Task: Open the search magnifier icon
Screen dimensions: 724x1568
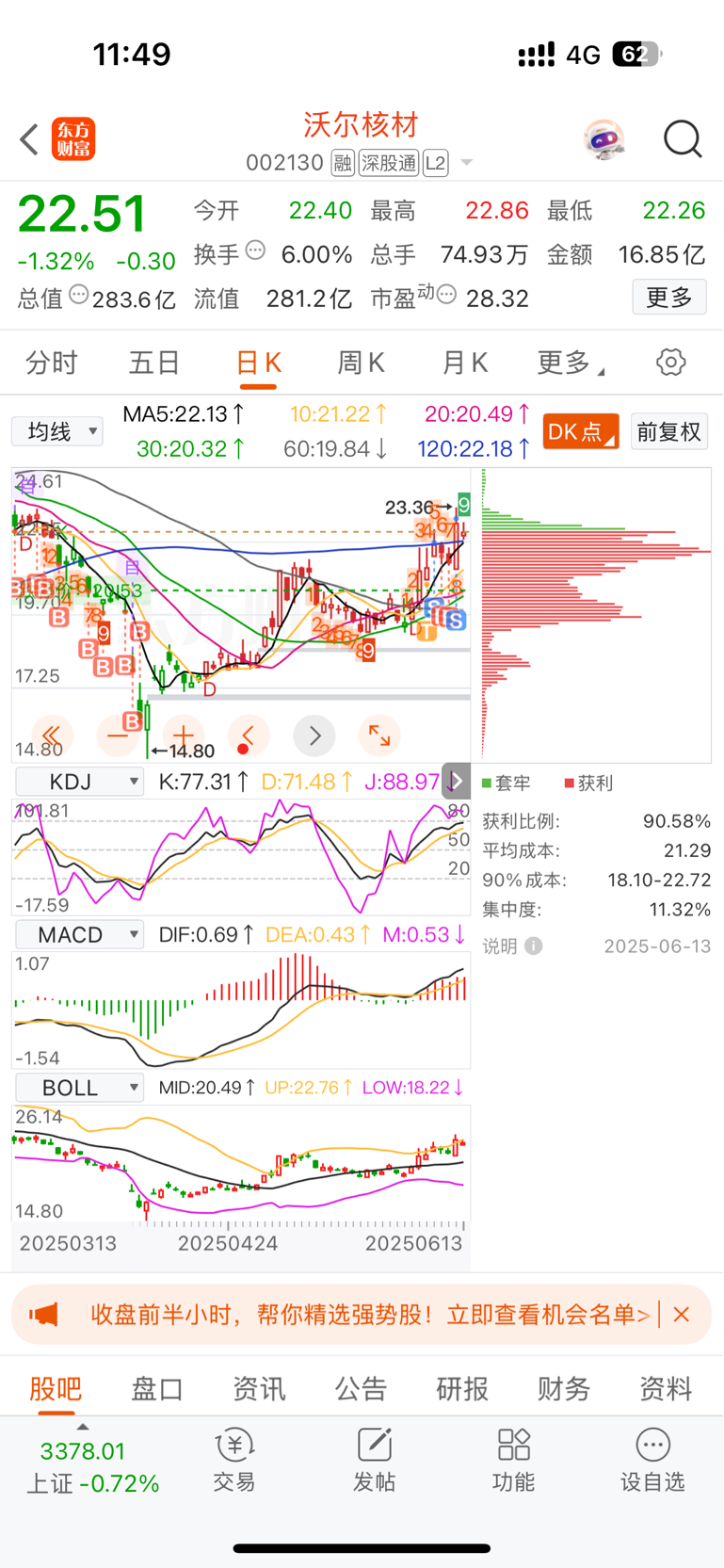Action: [x=683, y=139]
